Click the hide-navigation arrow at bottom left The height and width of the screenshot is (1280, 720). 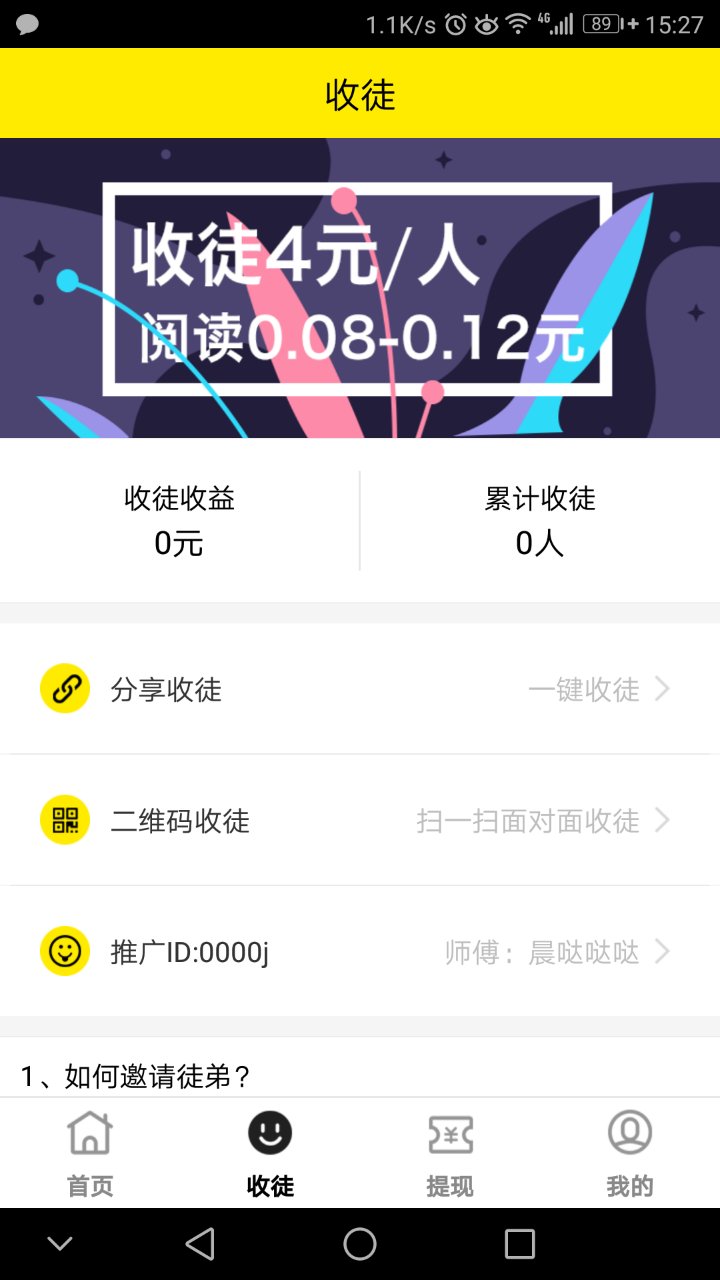tap(60, 1244)
